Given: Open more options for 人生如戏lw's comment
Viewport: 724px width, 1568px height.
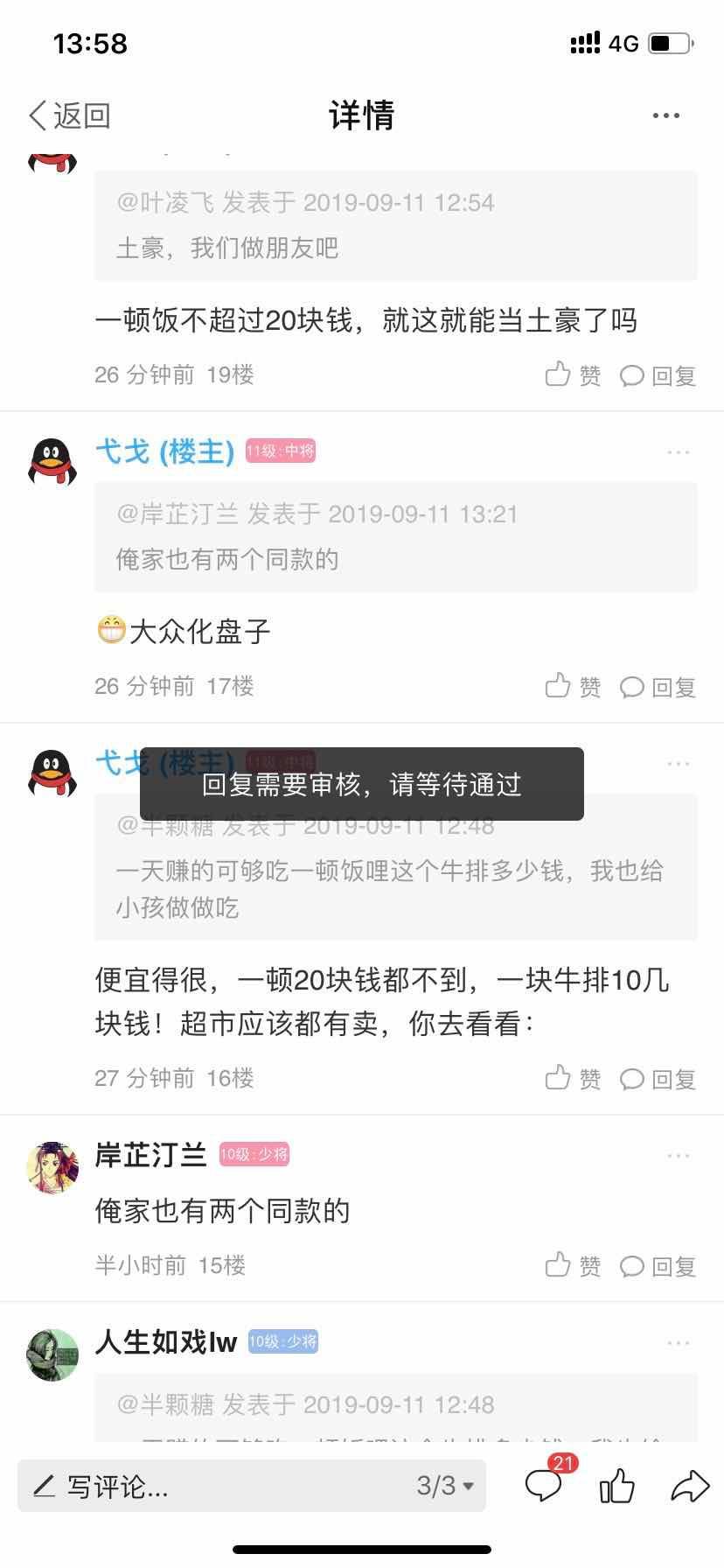Looking at the screenshot, I should (678, 1343).
